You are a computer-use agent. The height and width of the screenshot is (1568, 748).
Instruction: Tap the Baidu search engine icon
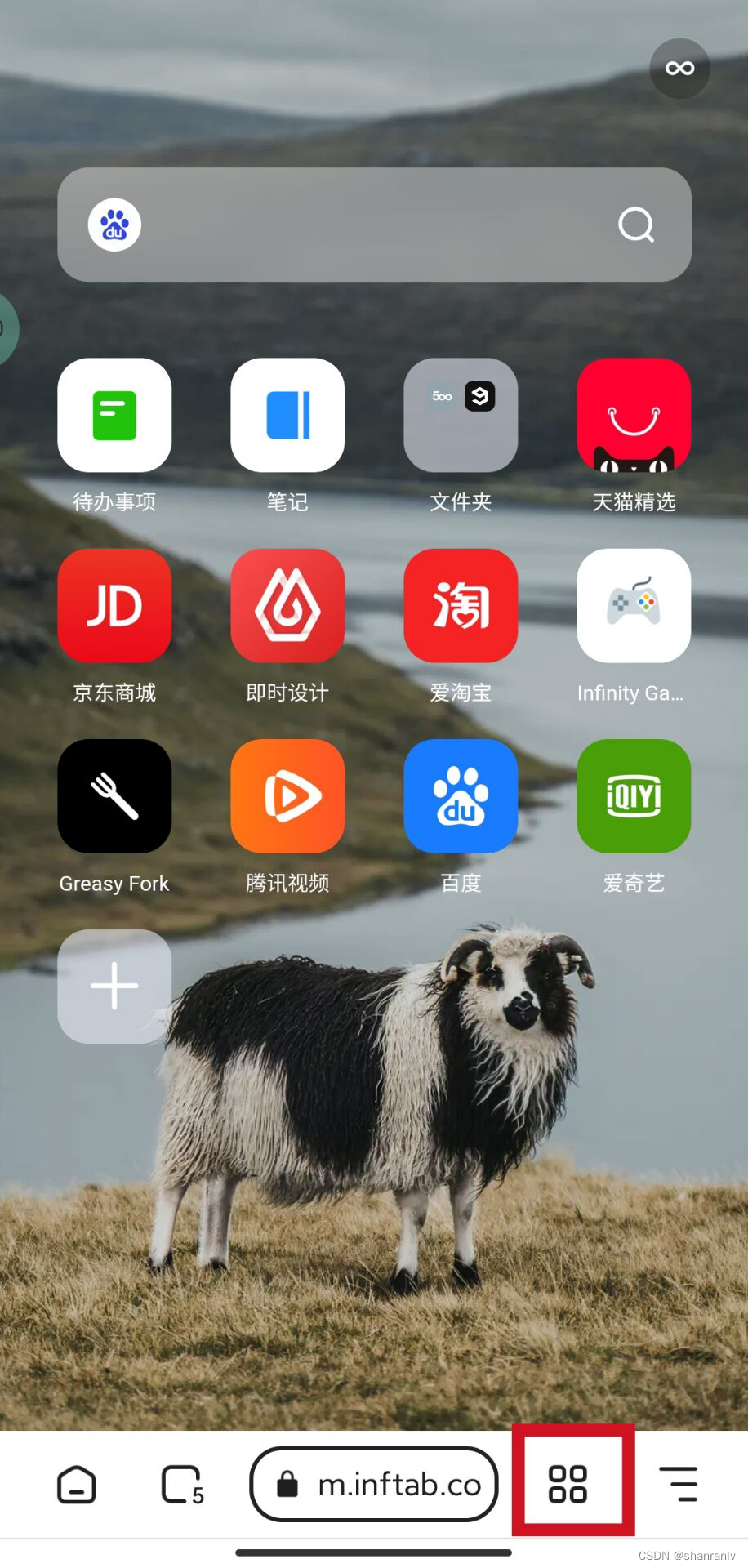[114, 225]
